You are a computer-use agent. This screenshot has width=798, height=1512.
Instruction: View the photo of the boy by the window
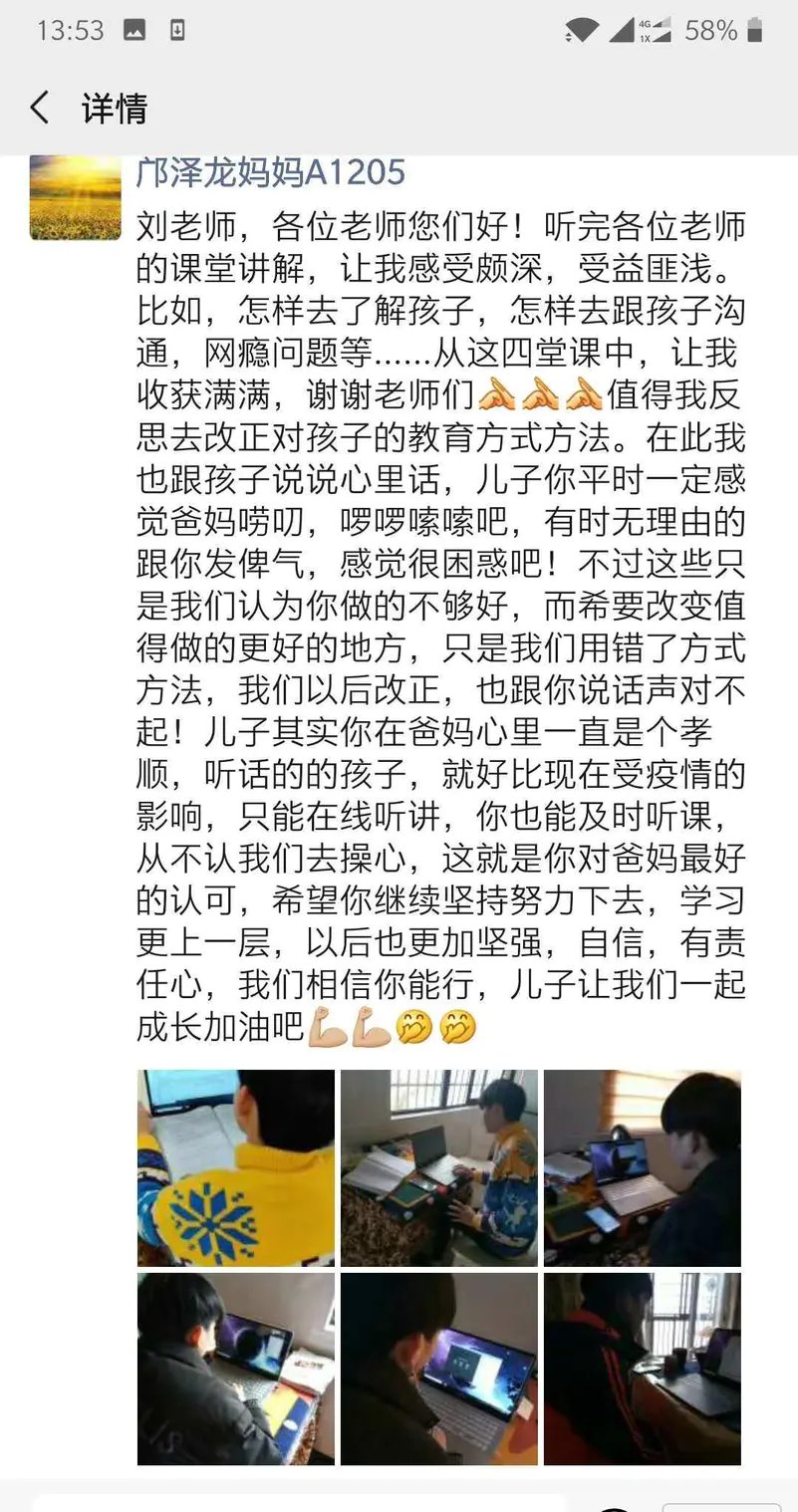(439, 1167)
